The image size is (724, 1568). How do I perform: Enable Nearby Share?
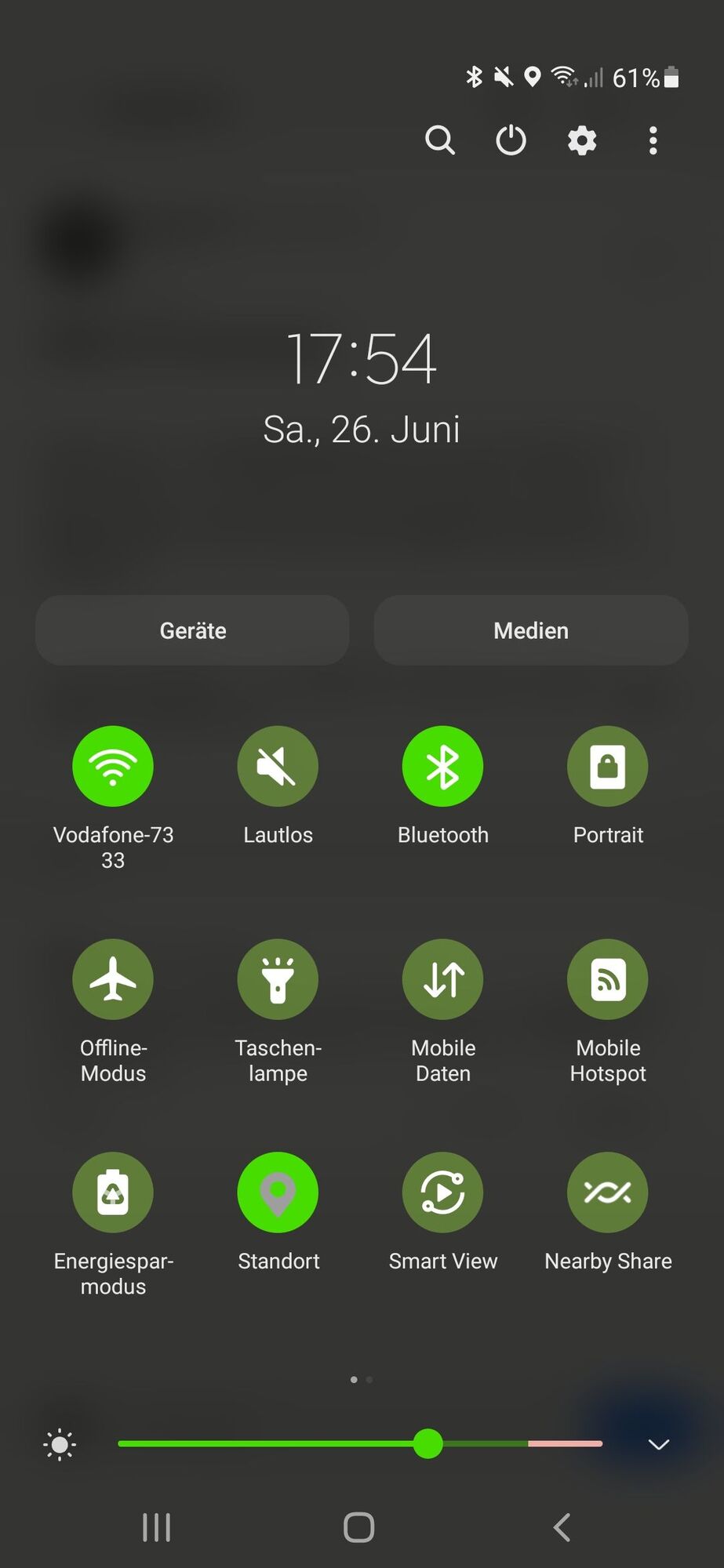608,1192
